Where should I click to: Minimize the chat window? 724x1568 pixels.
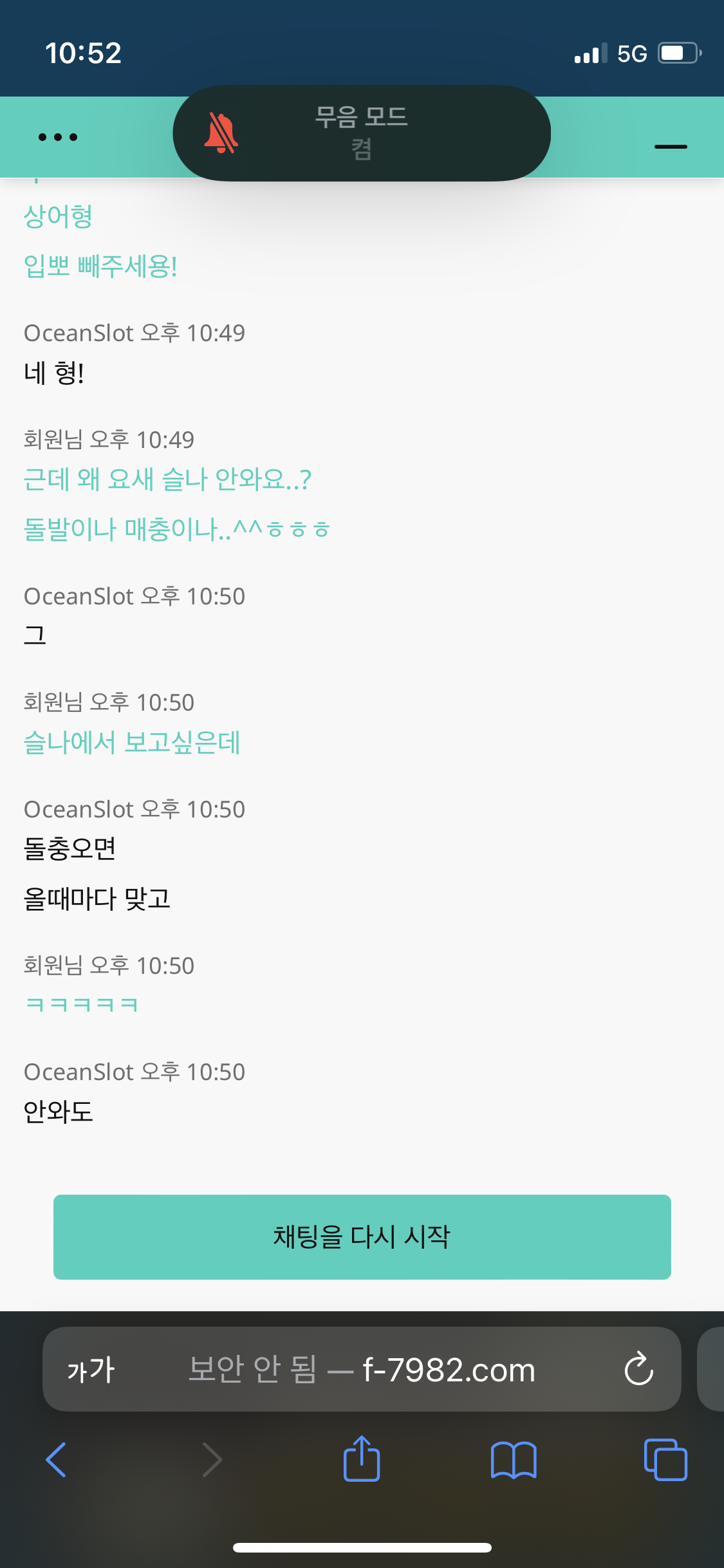671,147
